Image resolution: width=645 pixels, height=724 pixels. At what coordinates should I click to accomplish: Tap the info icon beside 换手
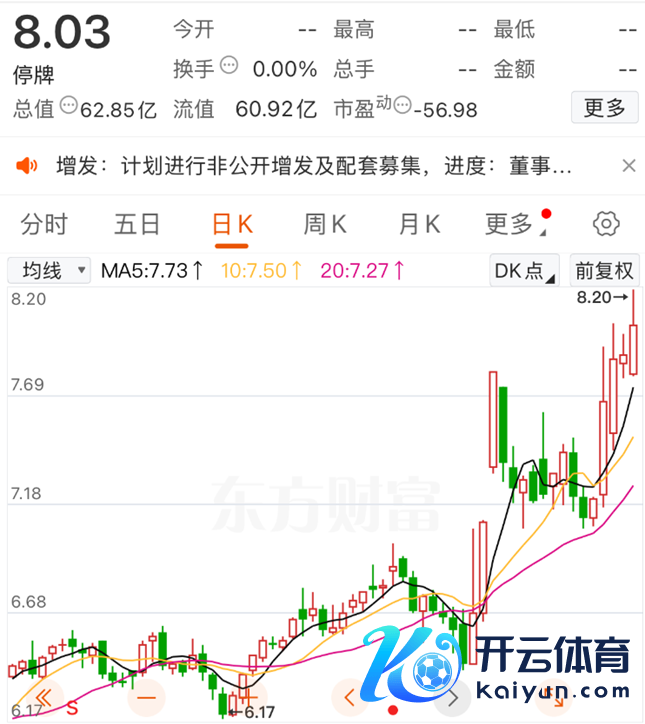(229, 67)
